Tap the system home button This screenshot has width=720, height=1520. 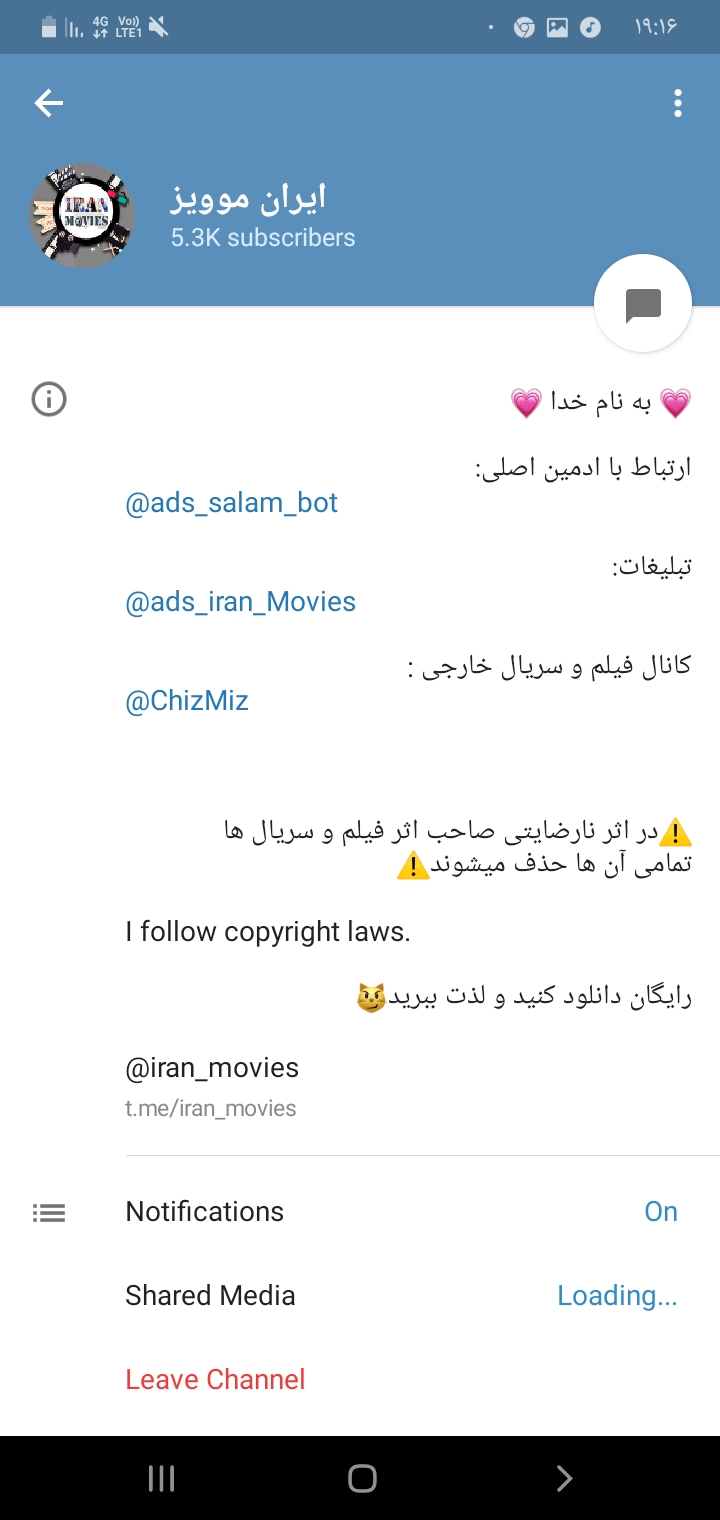362,1478
